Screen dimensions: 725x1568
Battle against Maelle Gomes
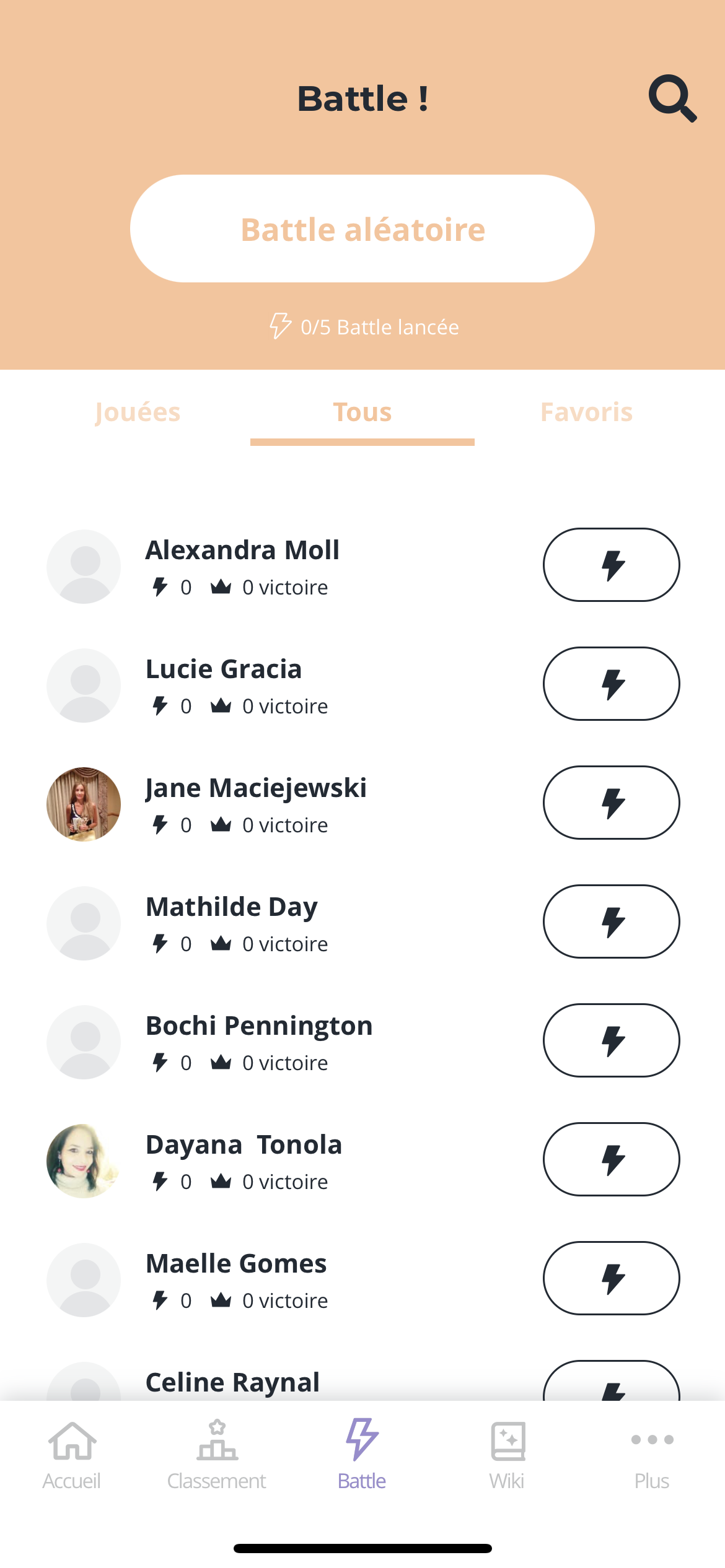pyautogui.click(x=612, y=1278)
